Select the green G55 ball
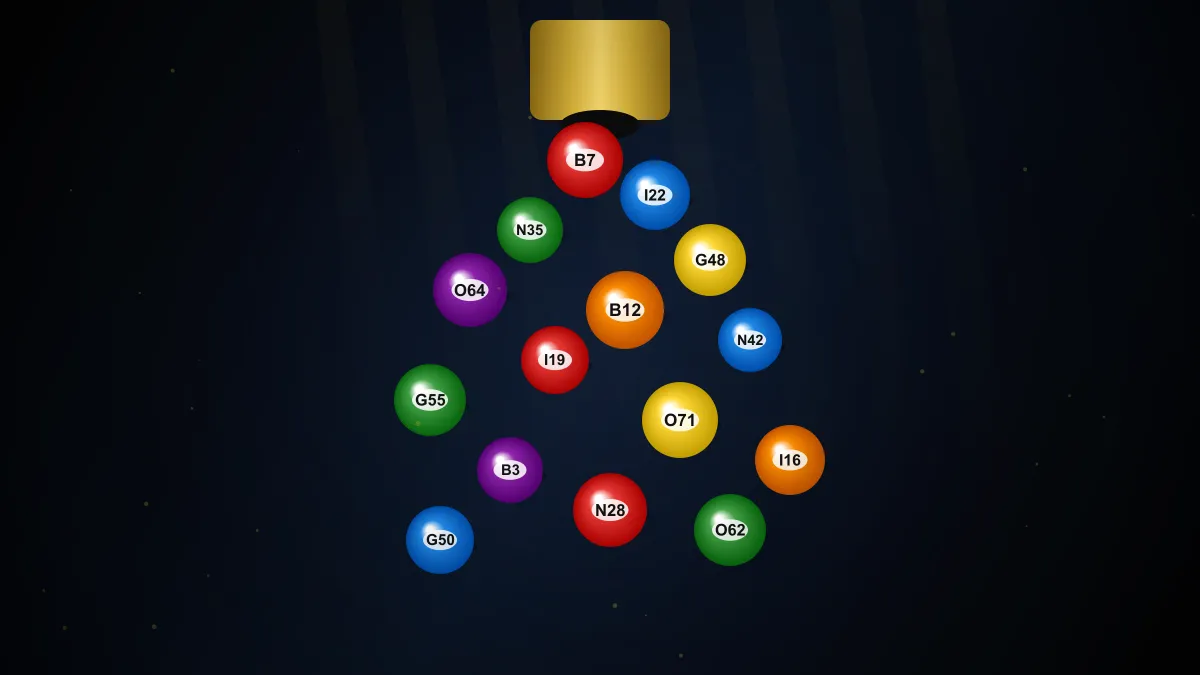The image size is (1200, 675). [430, 400]
